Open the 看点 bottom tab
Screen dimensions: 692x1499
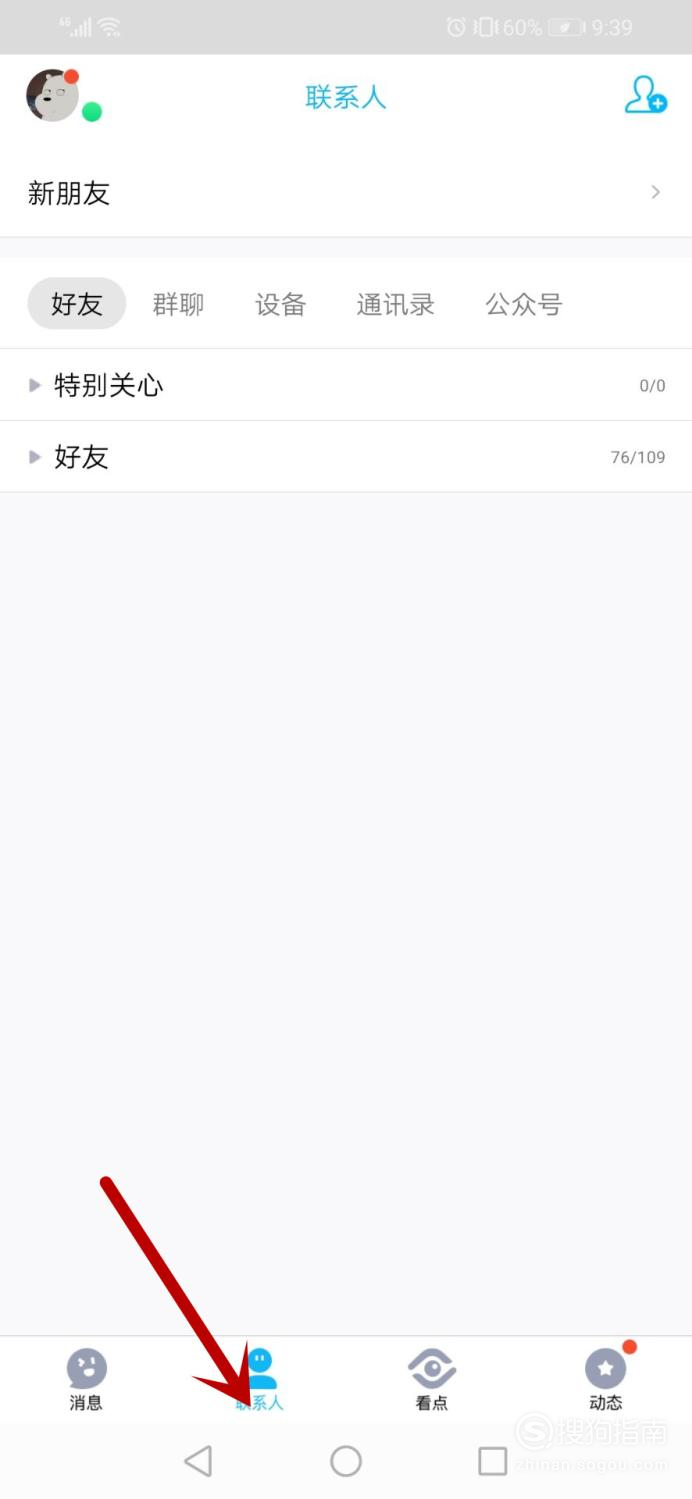point(432,1379)
